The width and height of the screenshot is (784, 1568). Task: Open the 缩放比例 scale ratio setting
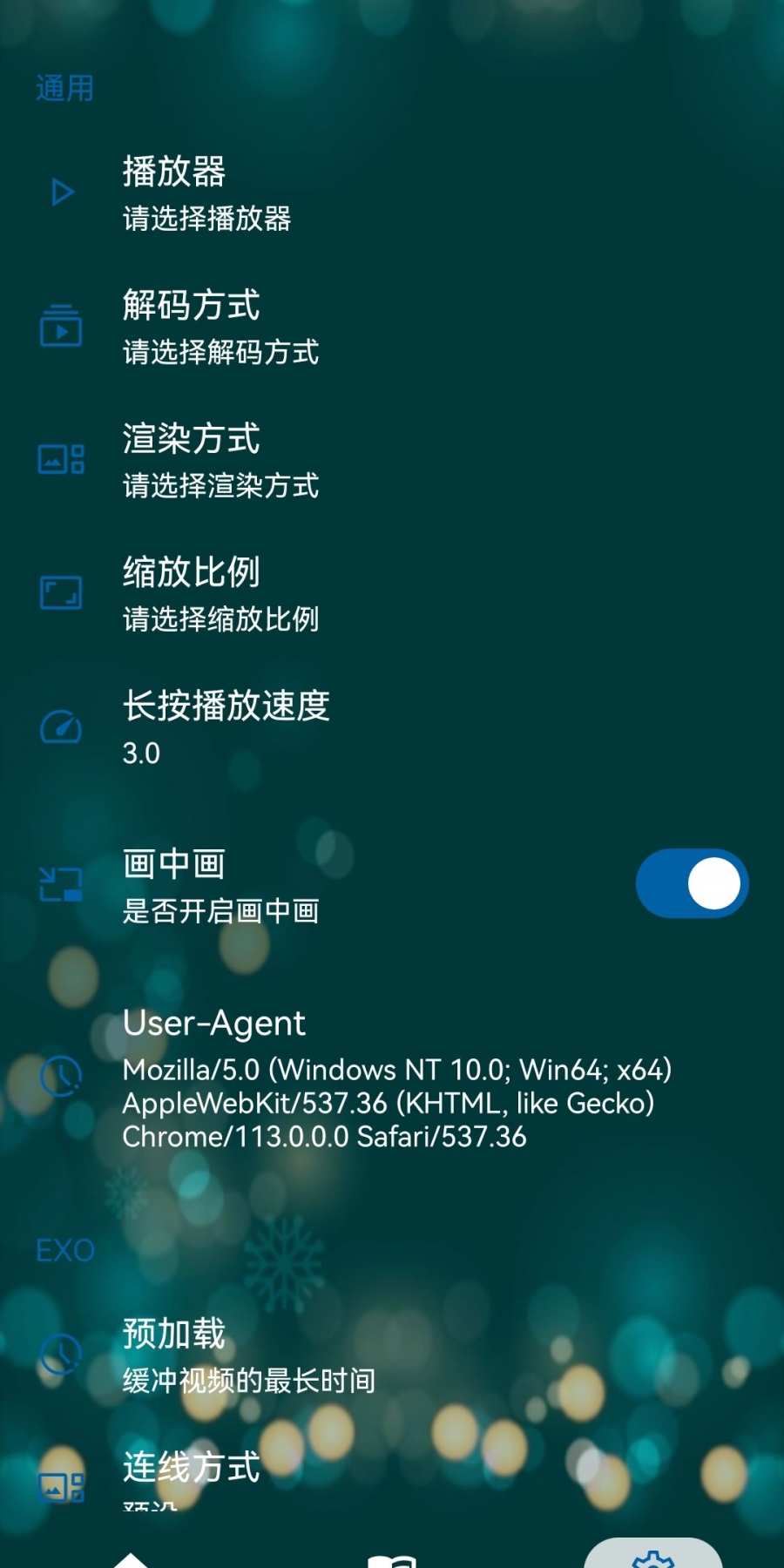point(261,593)
